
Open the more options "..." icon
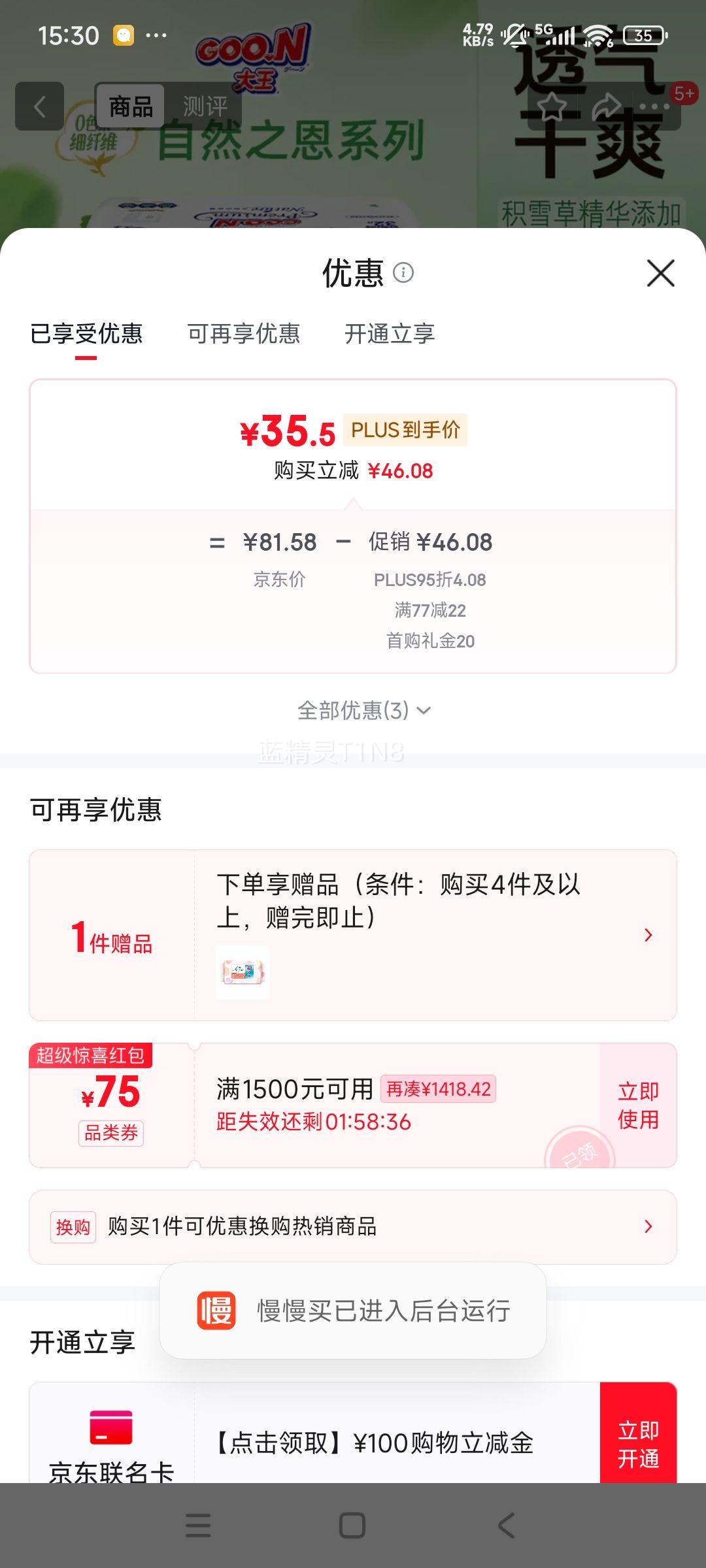click(654, 106)
